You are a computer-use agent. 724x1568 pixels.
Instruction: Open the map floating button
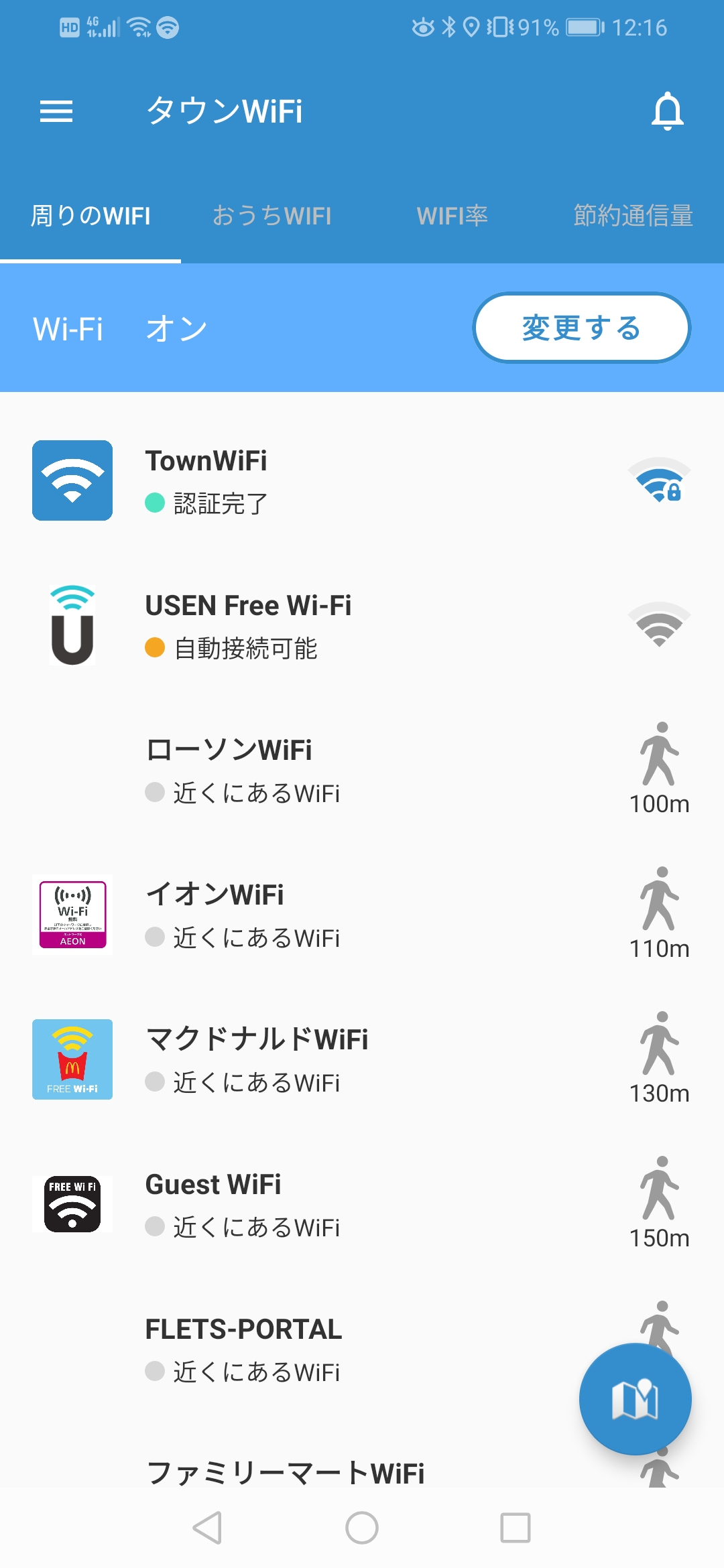click(635, 1399)
